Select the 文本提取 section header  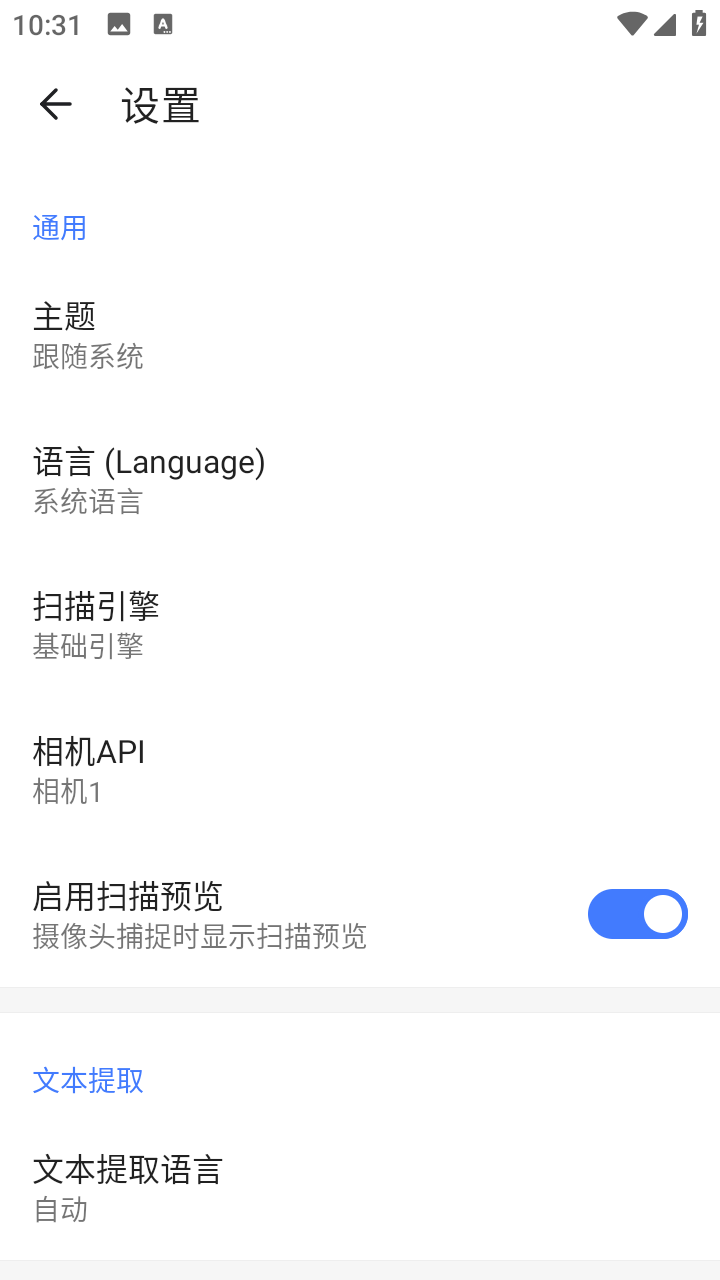pyautogui.click(x=87, y=1080)
